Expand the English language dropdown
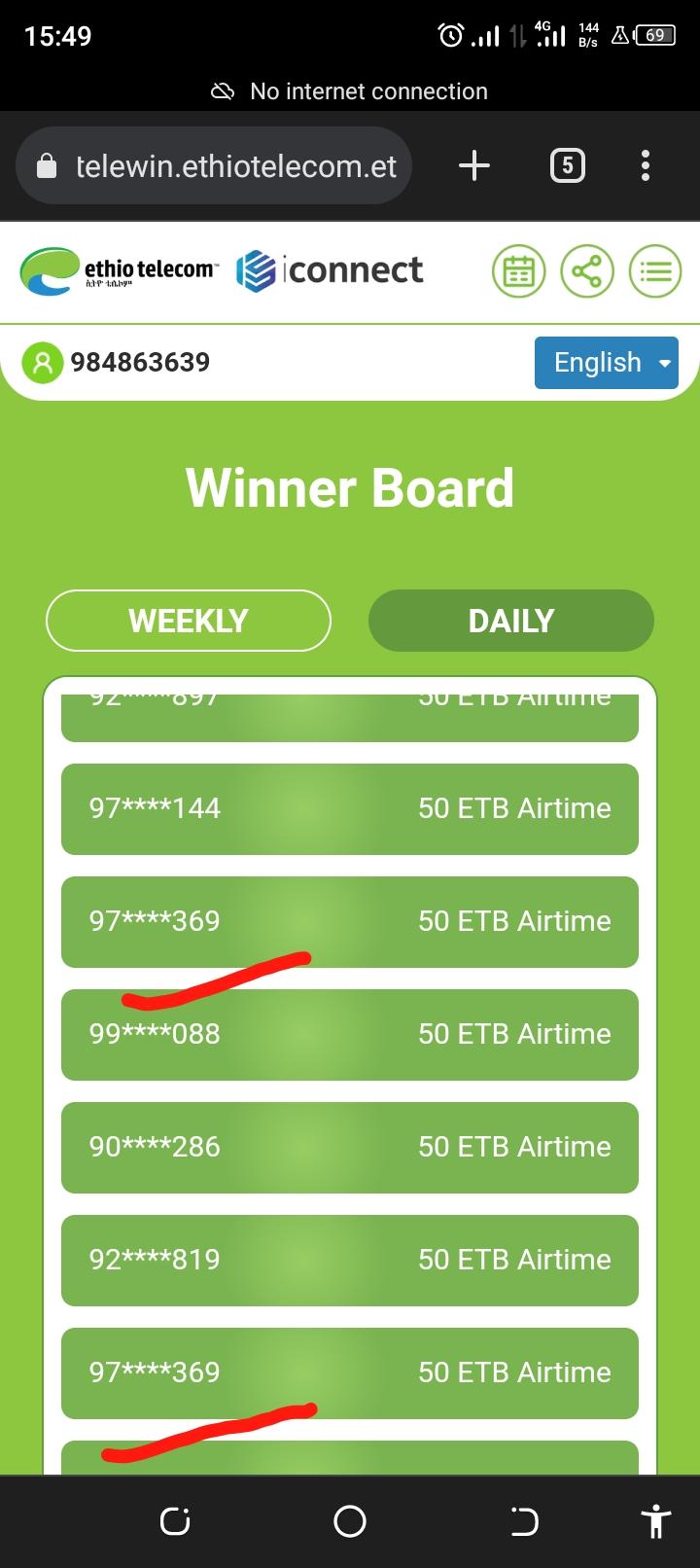 (x=606, y=363)
